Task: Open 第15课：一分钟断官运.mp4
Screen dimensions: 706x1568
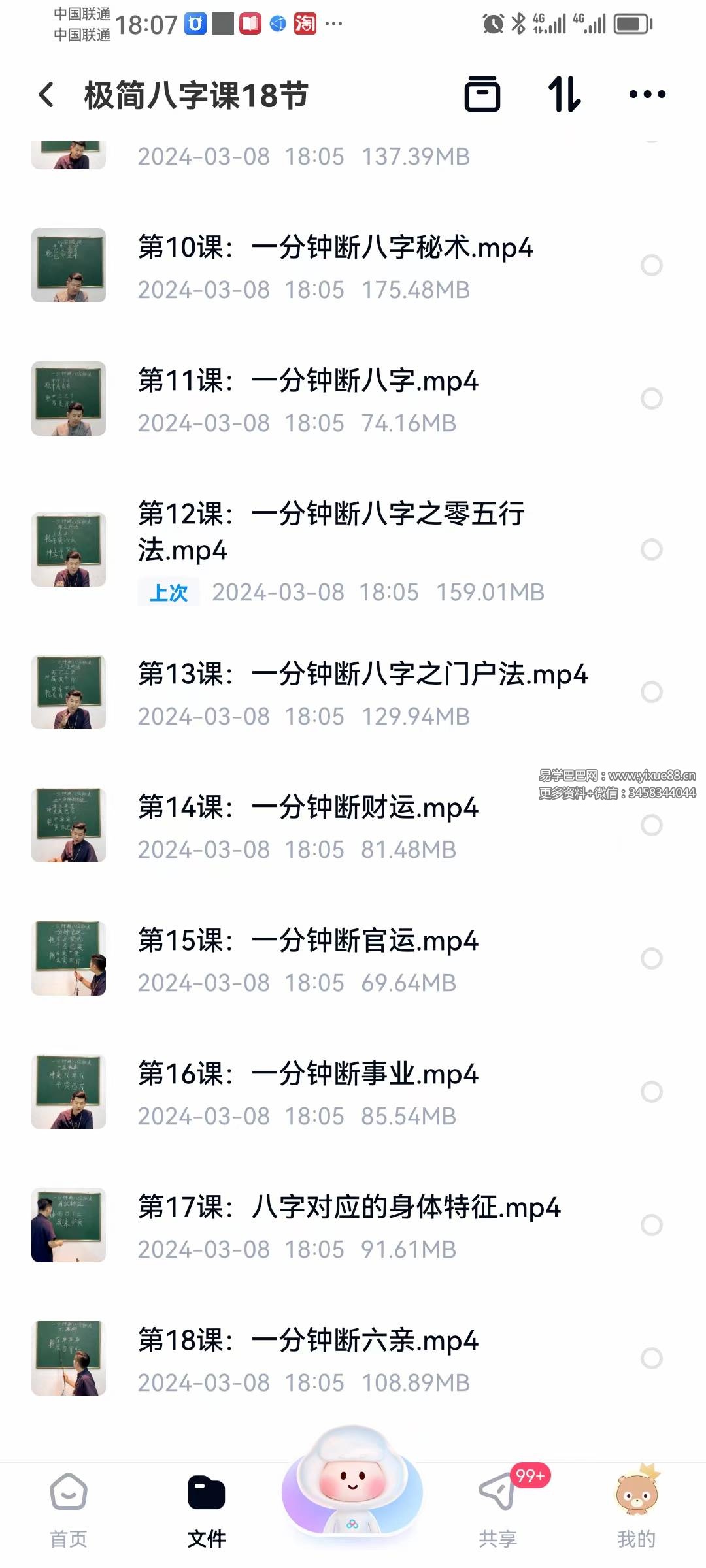Action: tap(308, 941)
